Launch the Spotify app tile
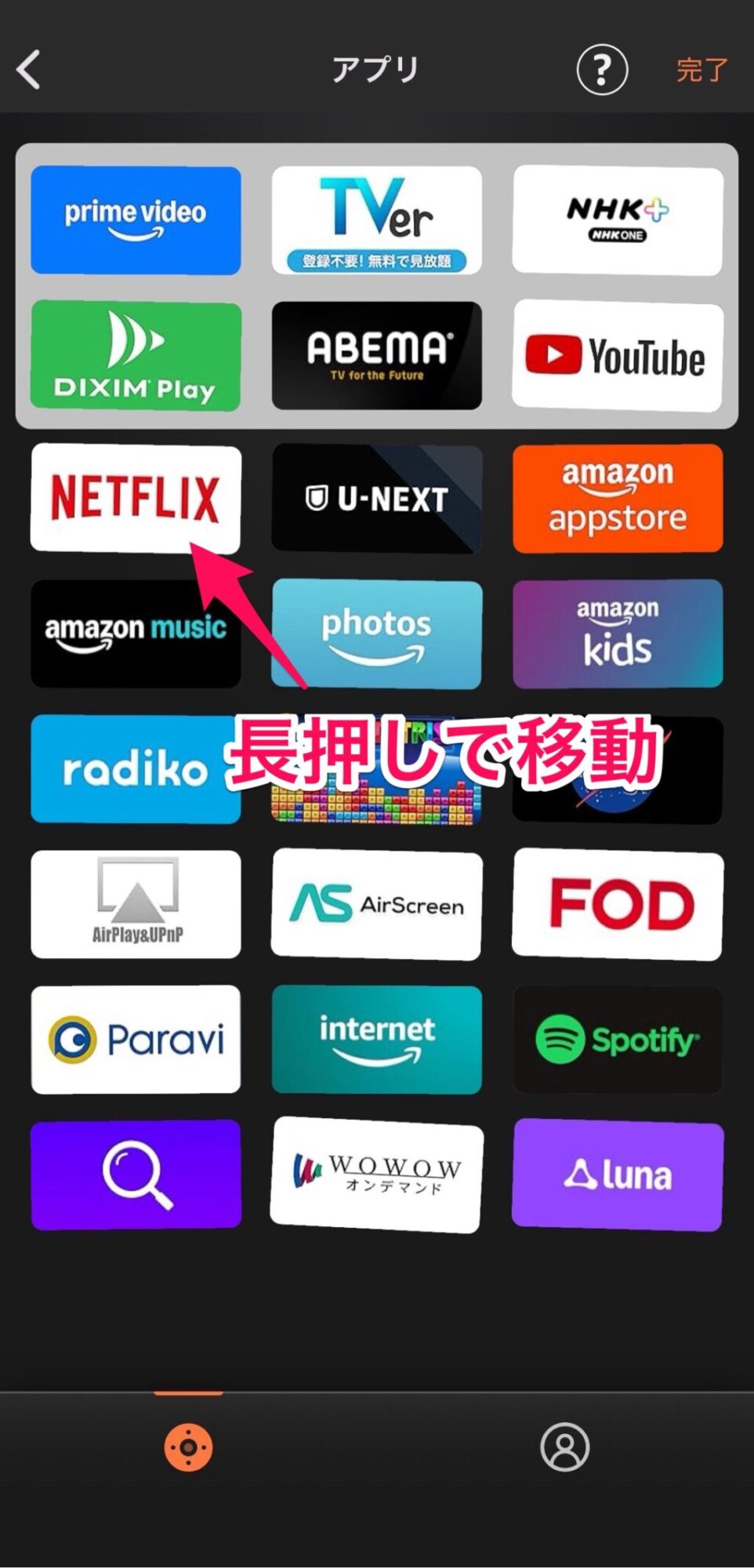The width and height of the screenshot is (754, 1568). point(618,1040)
